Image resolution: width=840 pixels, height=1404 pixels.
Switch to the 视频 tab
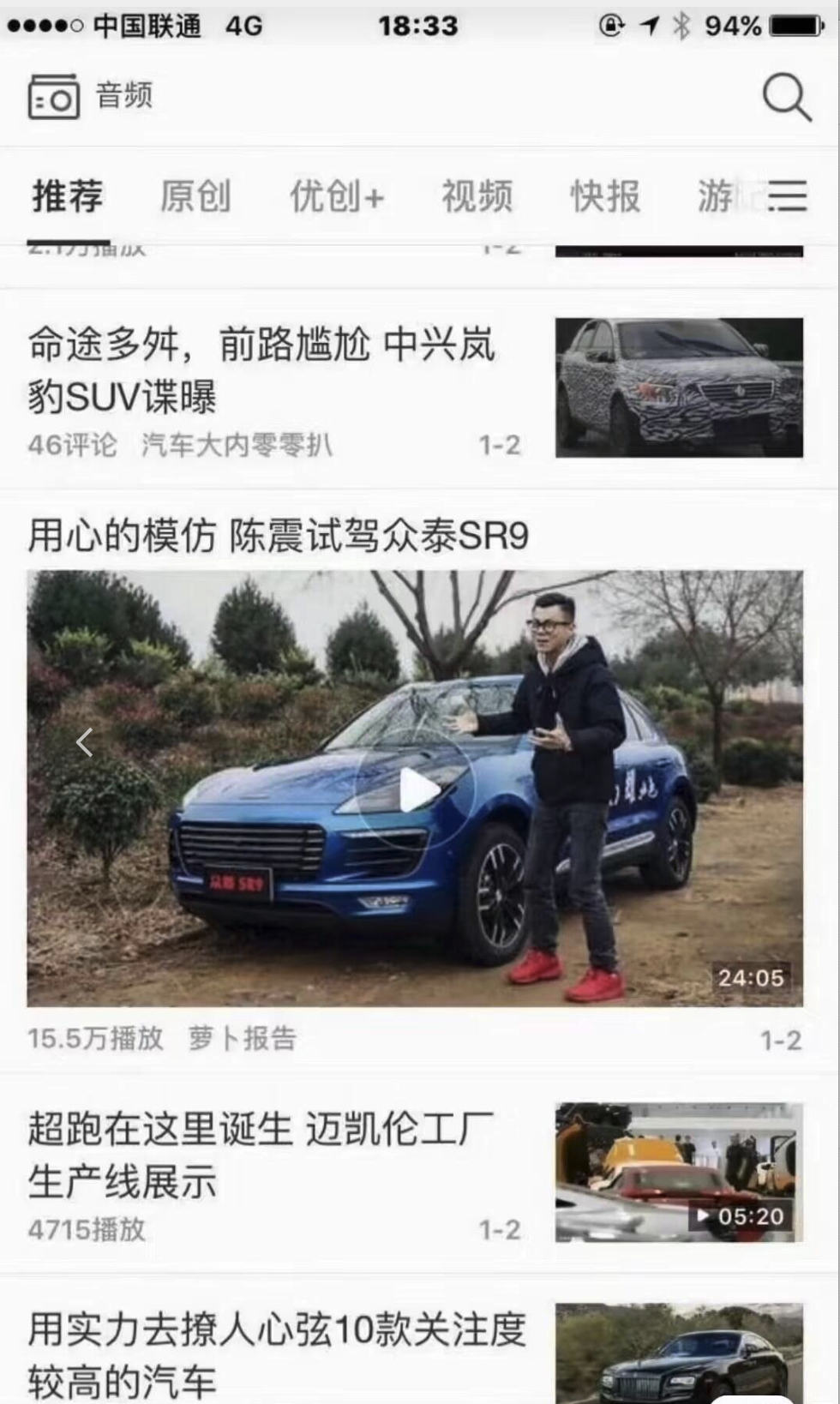click(477, 196)
